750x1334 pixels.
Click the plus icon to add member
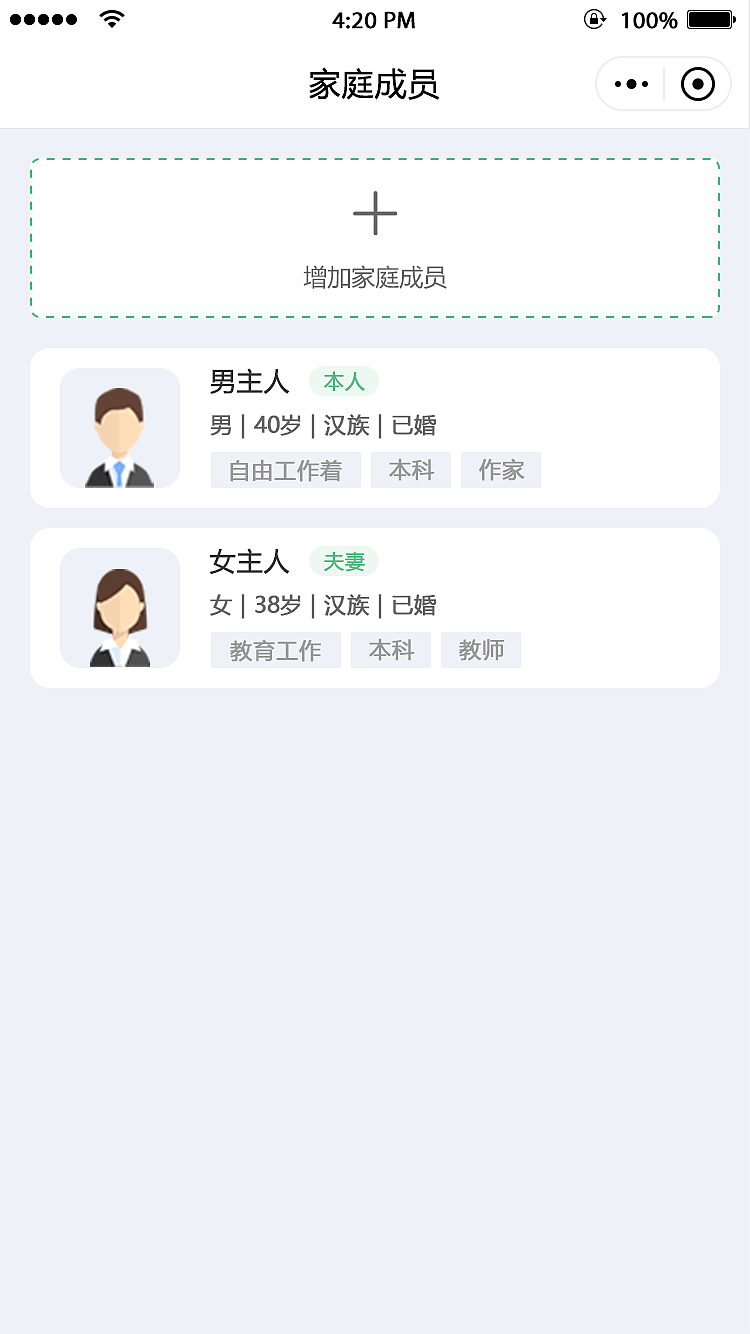click(375, 213)
